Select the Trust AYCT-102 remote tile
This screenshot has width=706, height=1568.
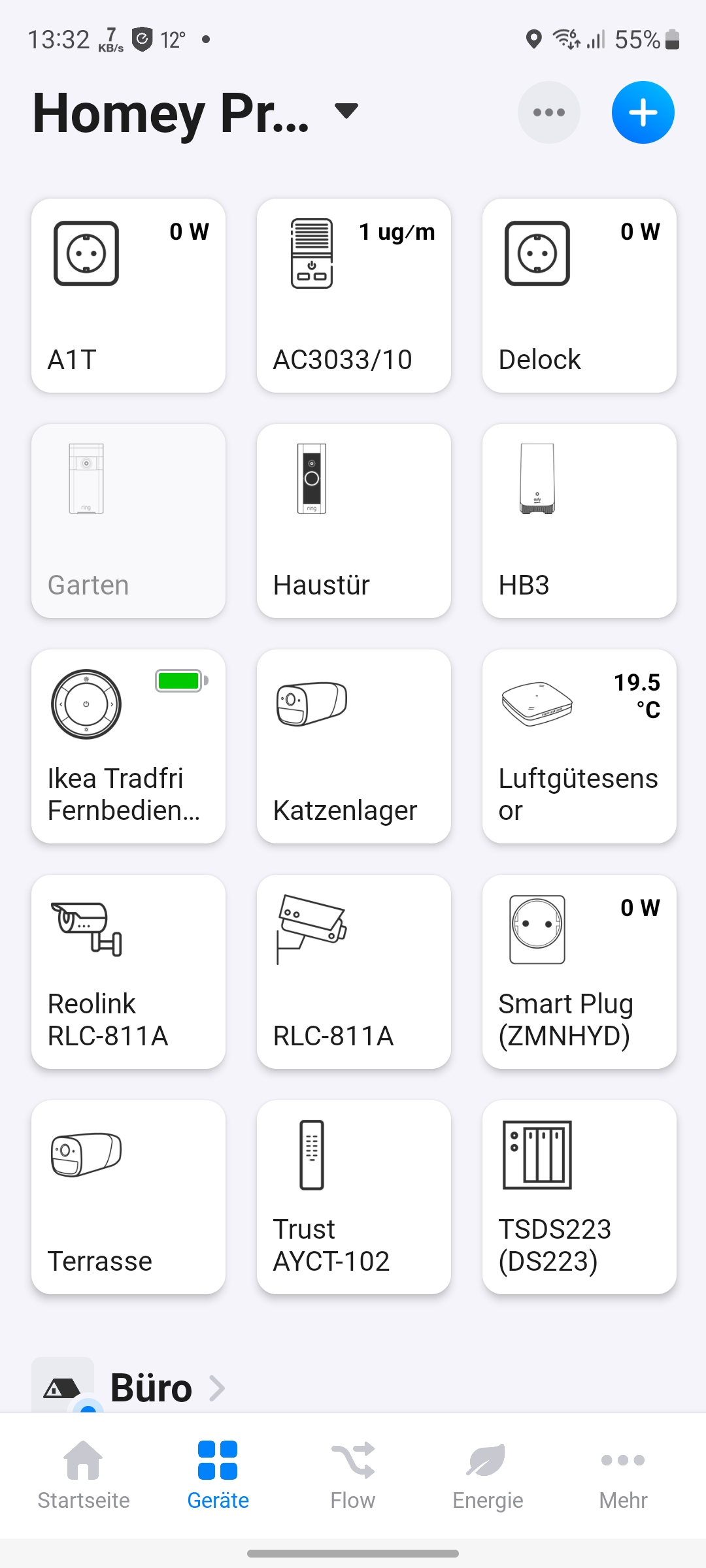point(354,1197)
